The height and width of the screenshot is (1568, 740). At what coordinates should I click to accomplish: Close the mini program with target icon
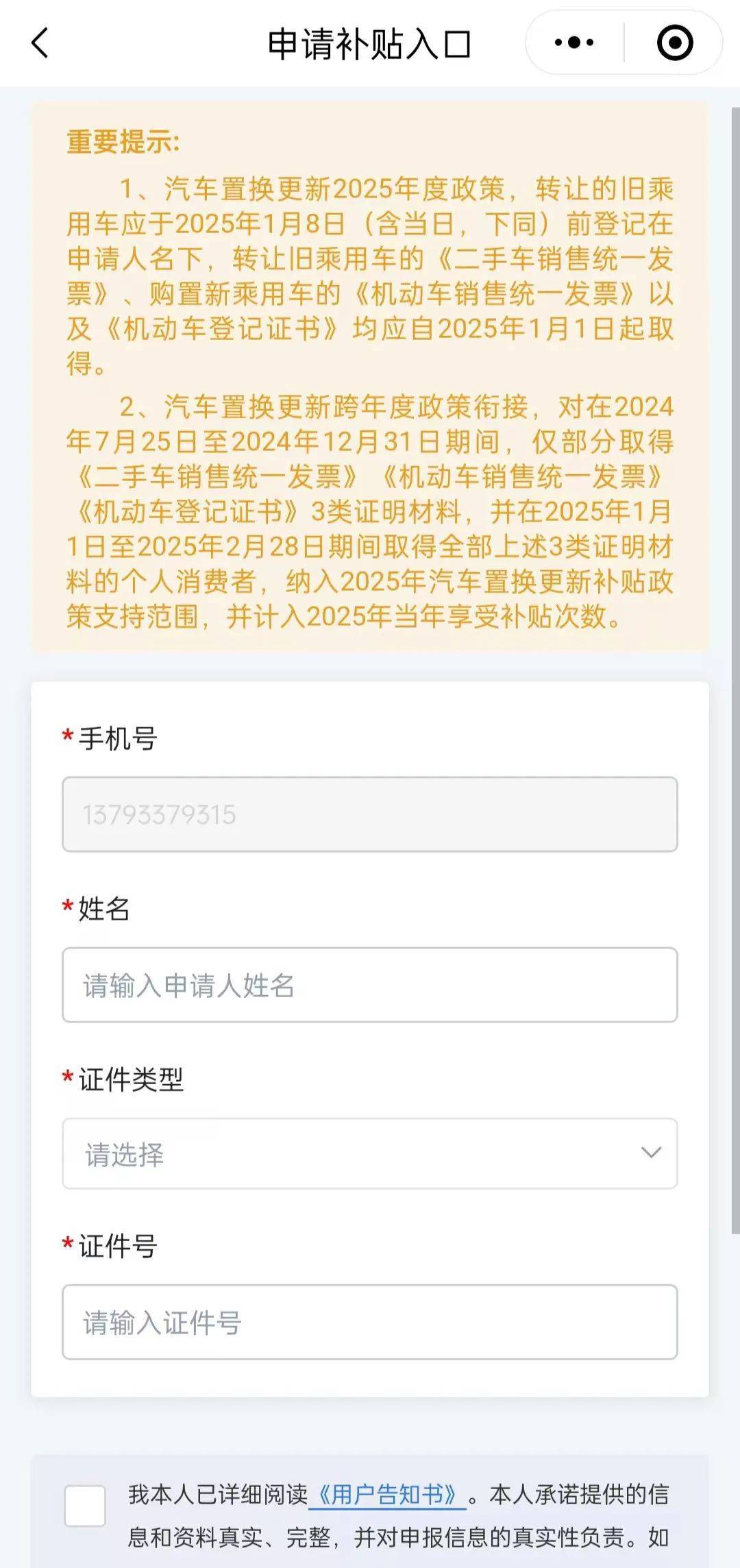674,43
